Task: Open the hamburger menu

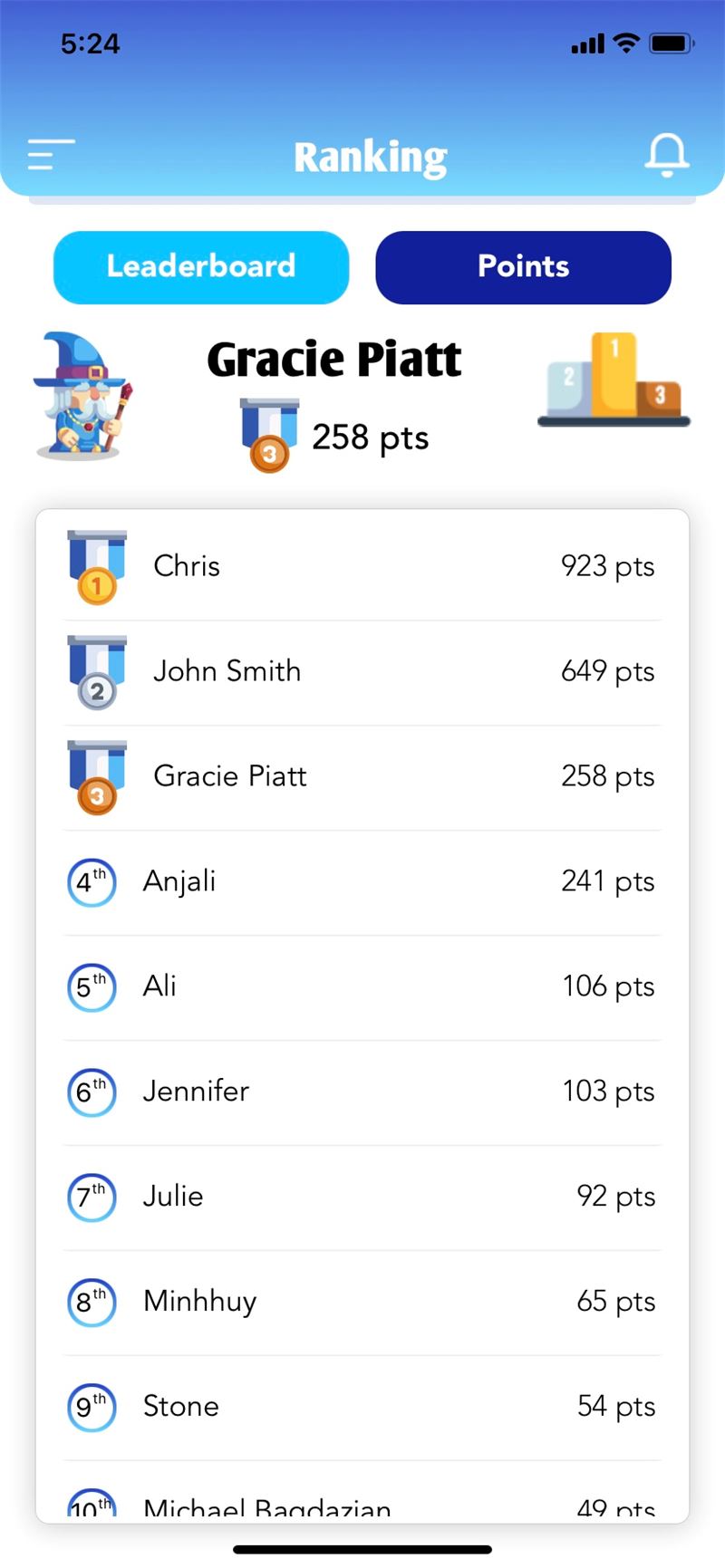Action: (51, 155)
